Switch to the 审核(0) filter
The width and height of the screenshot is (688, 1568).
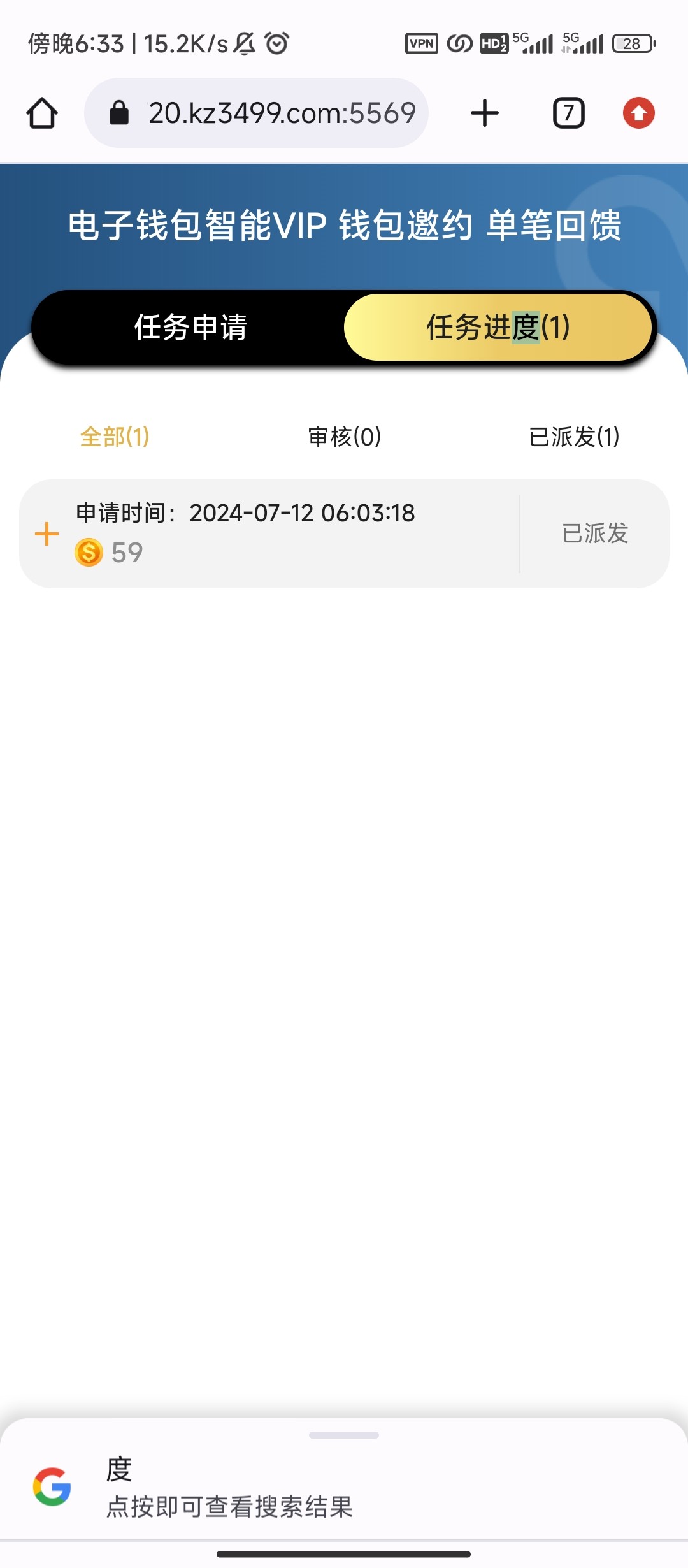344,437
